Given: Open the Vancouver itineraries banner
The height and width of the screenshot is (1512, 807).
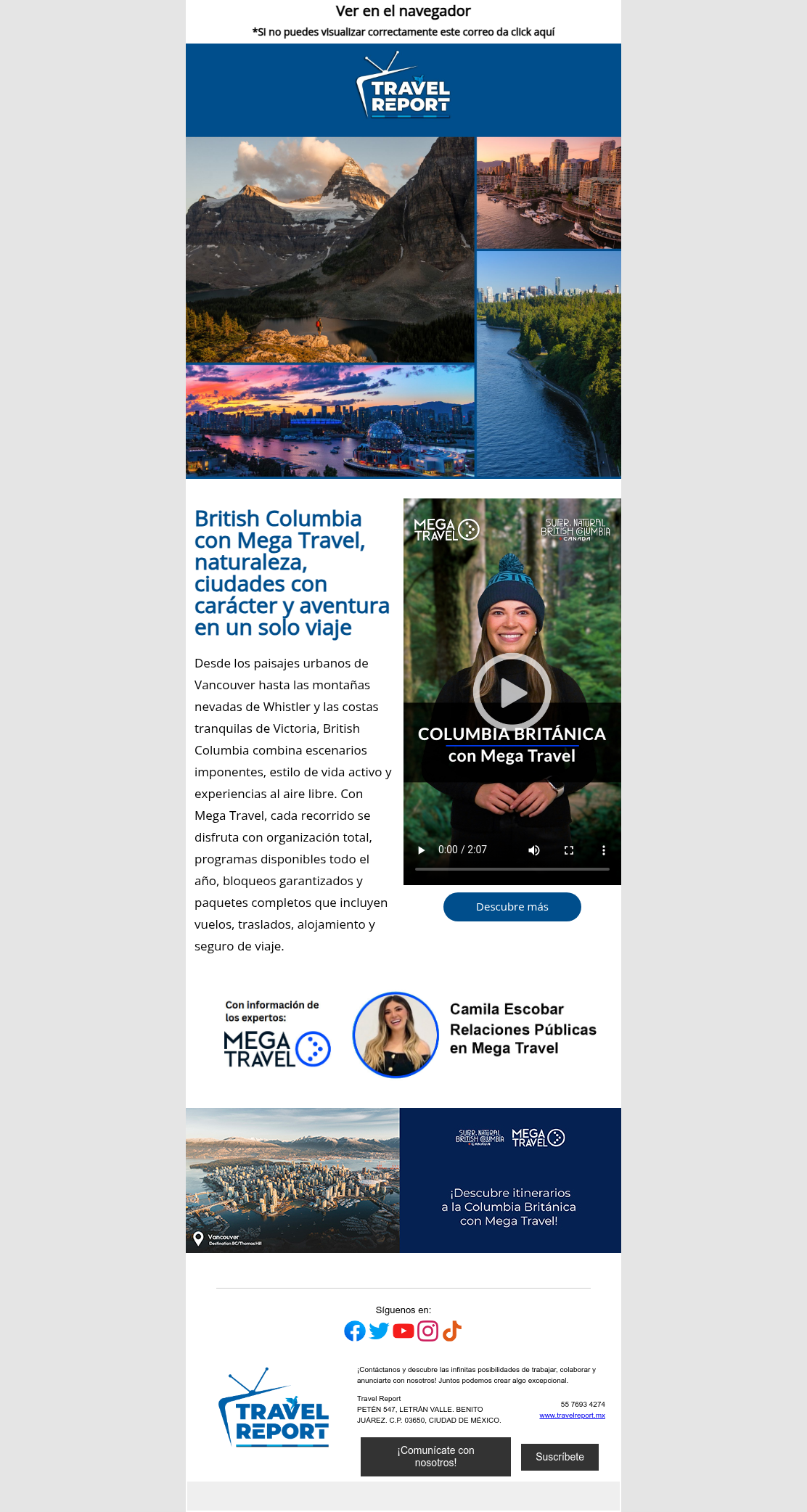Looking at the screenshot, I should pos(403,1180).
